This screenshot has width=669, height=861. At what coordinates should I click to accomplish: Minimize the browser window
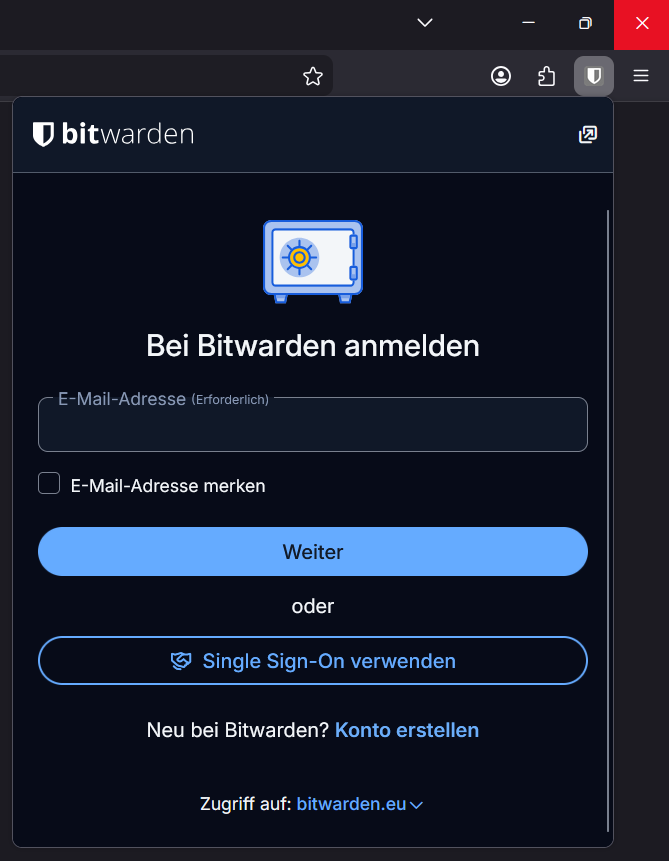pos(530,23)
